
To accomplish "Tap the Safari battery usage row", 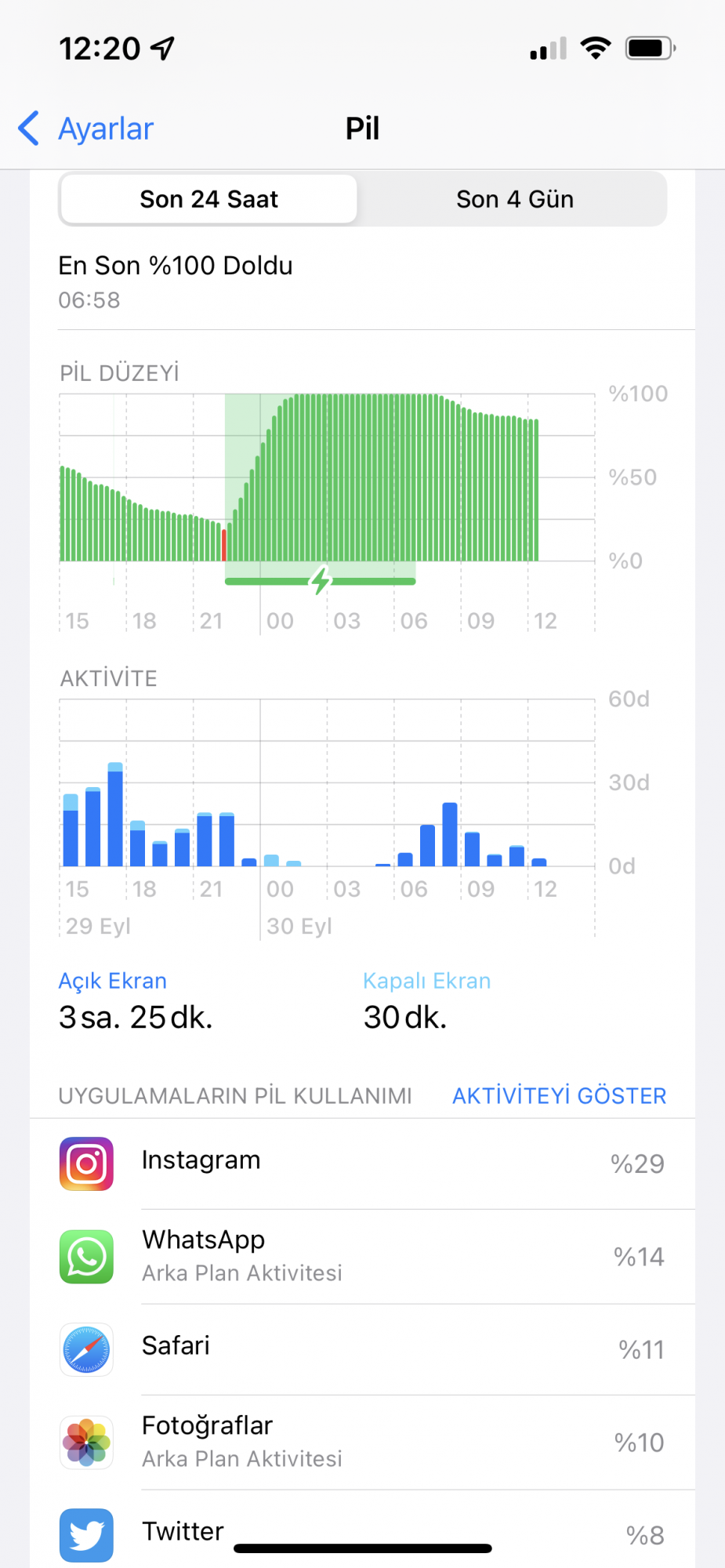I will tap(362, 1348).
